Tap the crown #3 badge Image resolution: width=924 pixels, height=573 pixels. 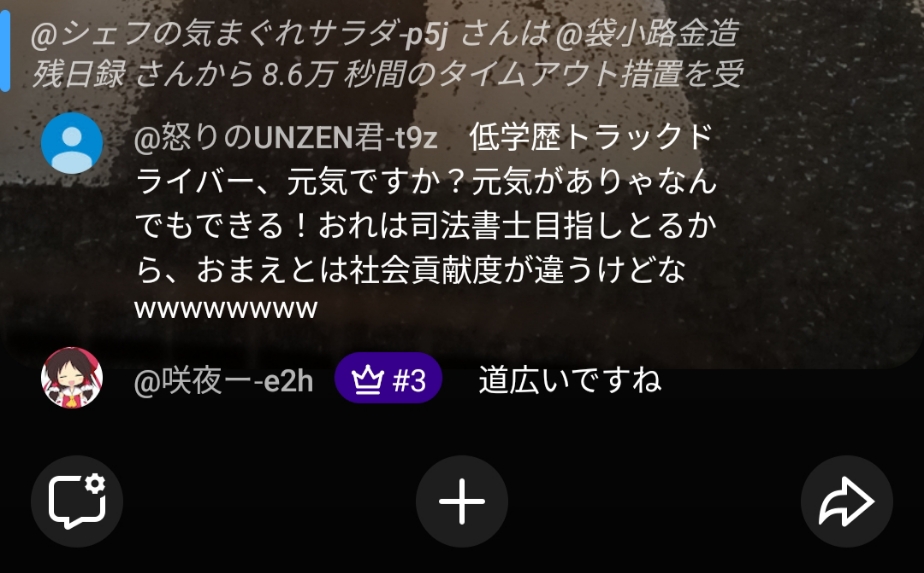tap(388, 380)
